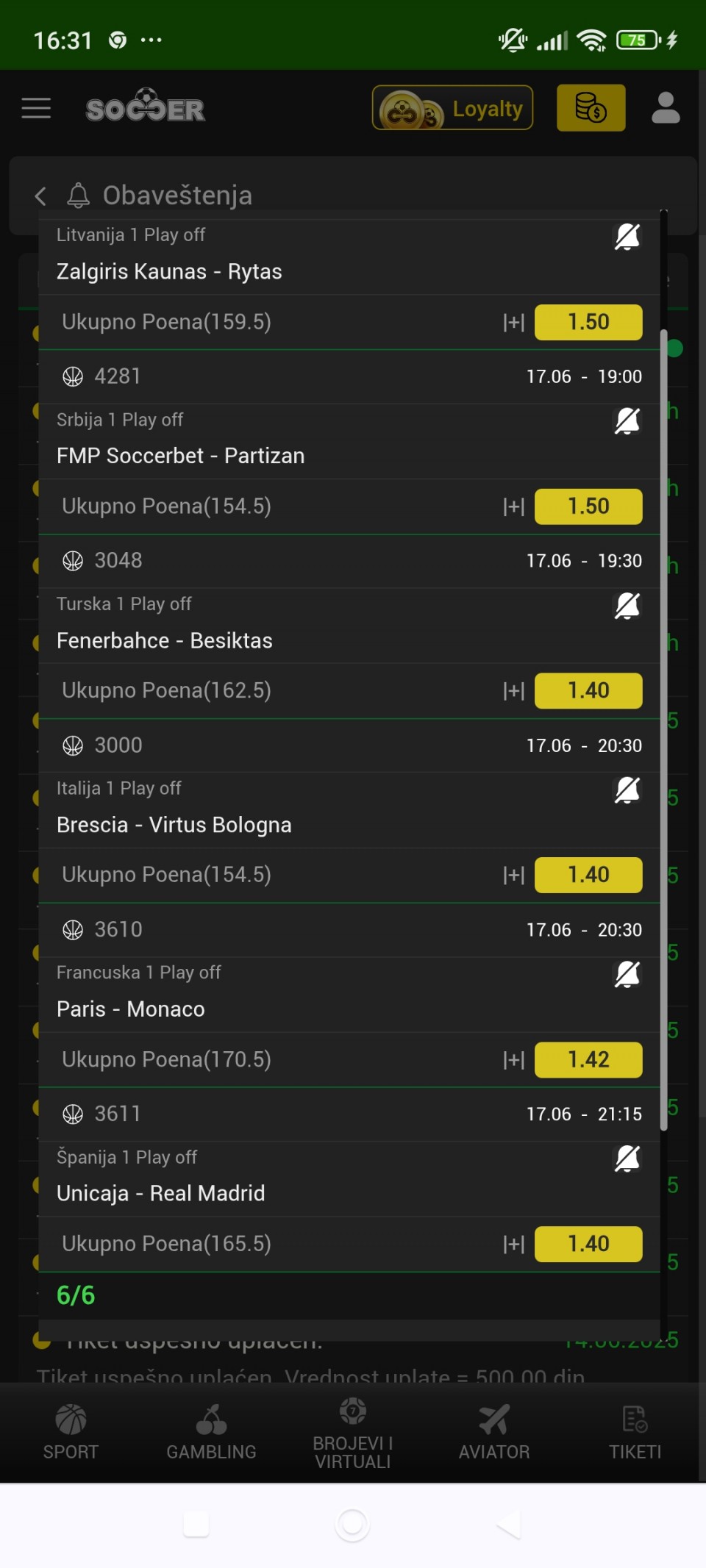
Task: Toggle notification bell for Unicaja - Real Madrid
Action: (627, 1159)
